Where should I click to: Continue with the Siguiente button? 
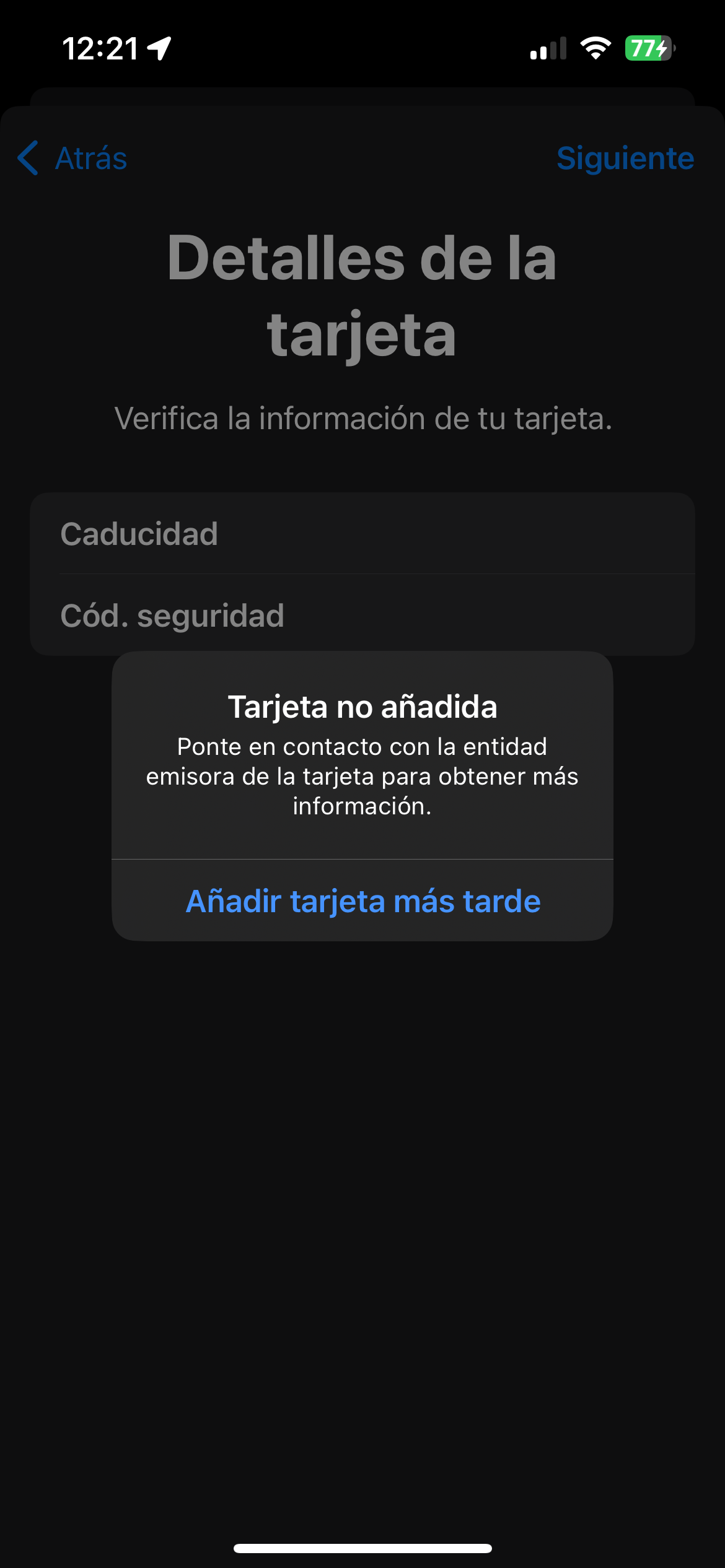[625, 158]
